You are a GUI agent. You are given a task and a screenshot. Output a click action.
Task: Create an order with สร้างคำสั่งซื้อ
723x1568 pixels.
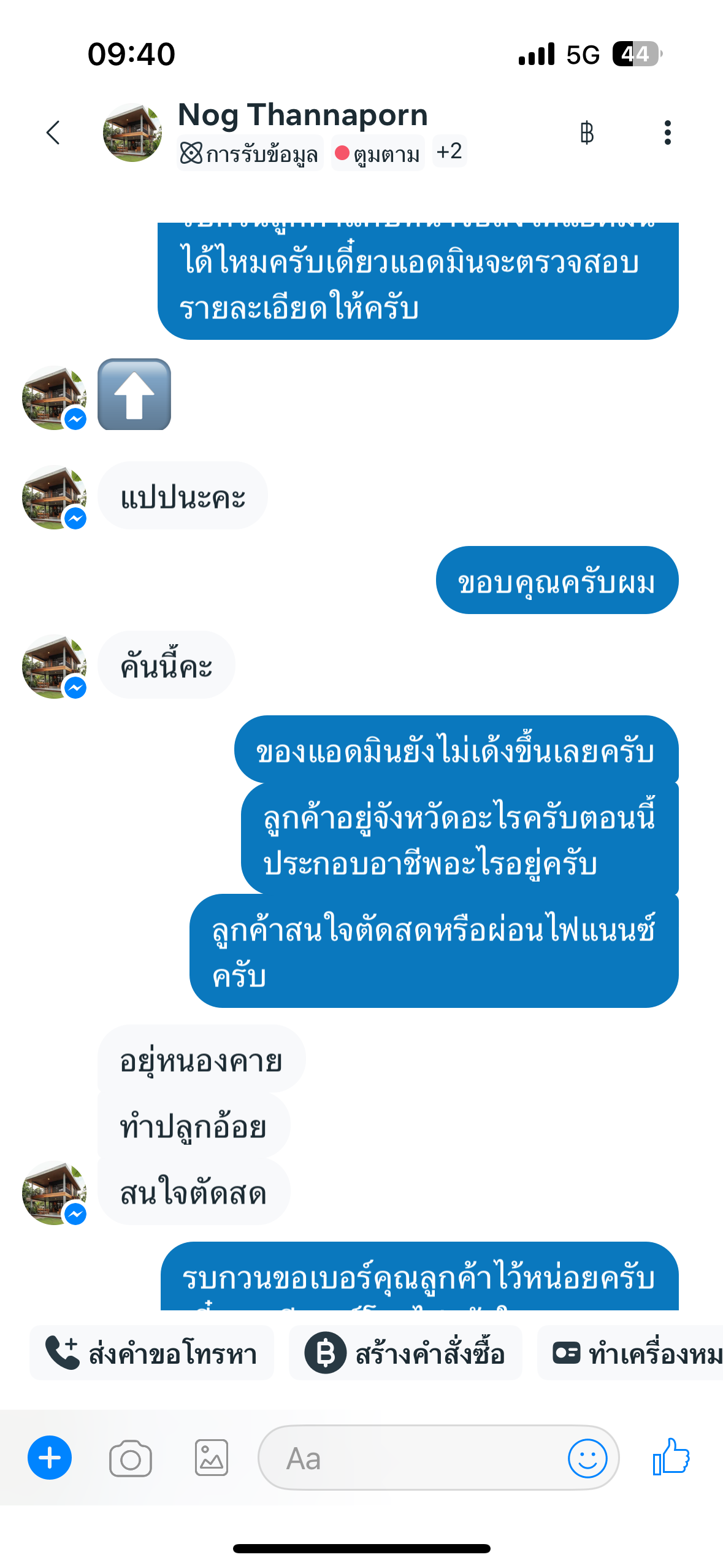[x=405, y=1353]
